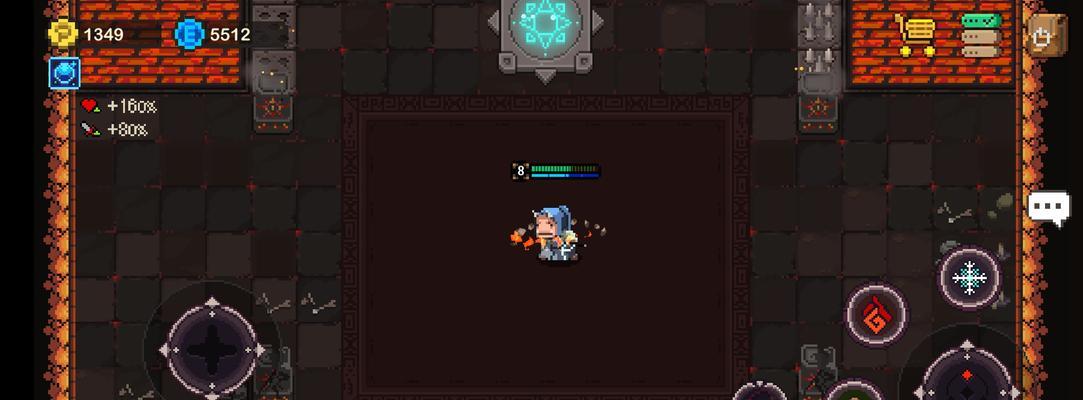
Task: Open the blue orb buff icon
Action: [64, 73]
